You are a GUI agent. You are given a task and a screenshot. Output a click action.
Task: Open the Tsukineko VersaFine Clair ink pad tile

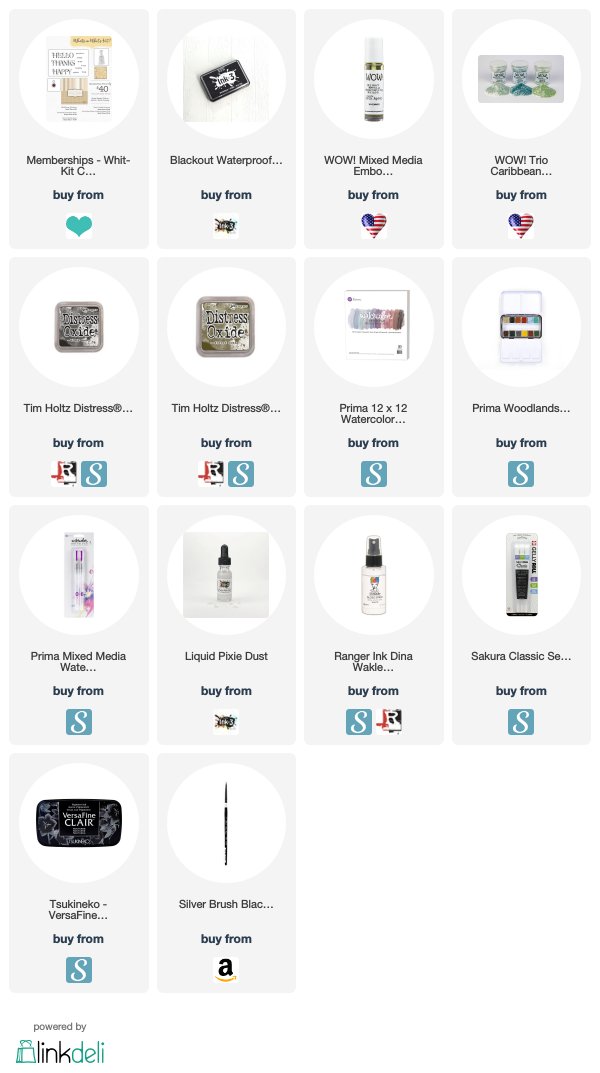[79, 823]
